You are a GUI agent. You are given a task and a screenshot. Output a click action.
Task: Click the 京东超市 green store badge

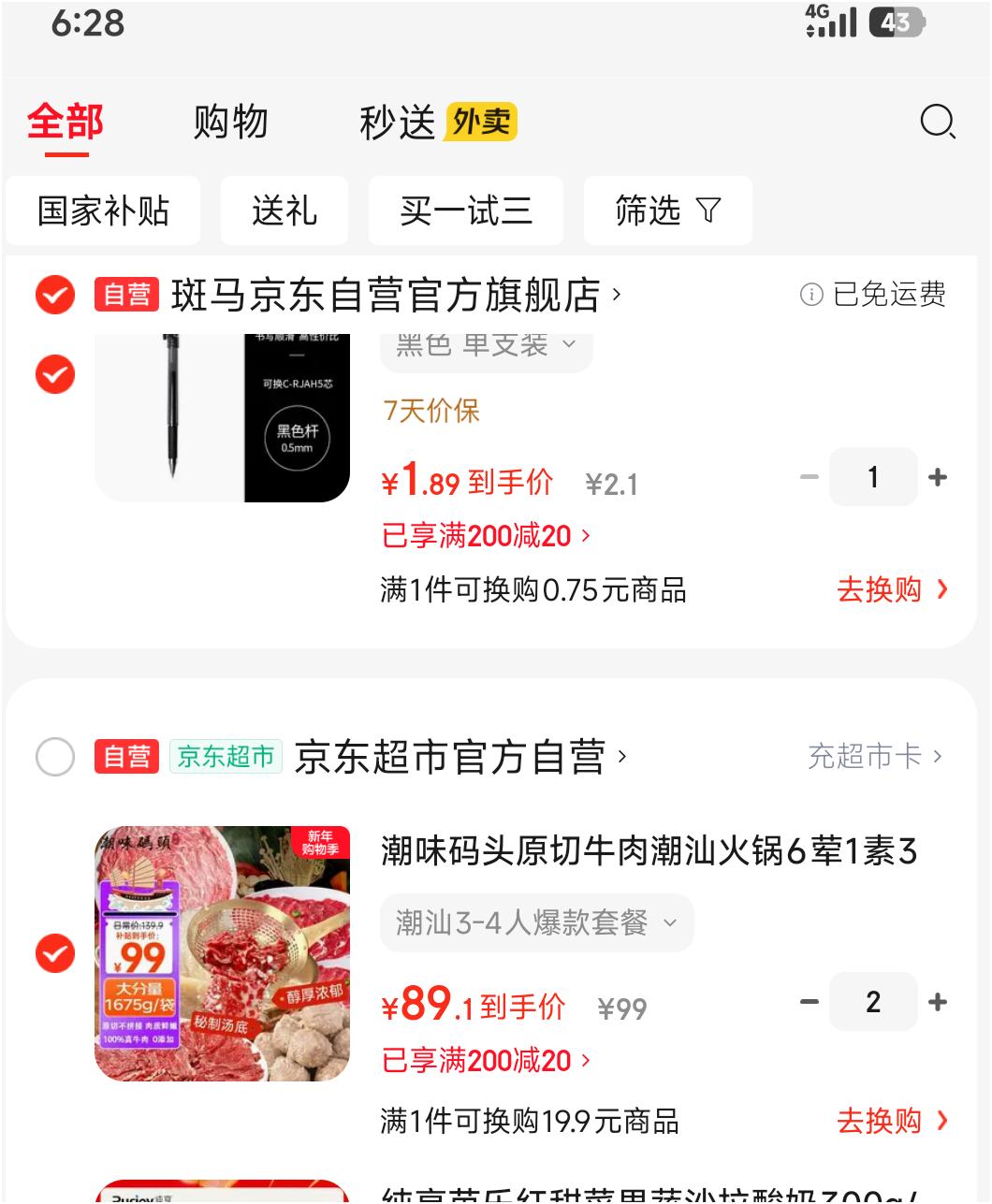(226, 756)
